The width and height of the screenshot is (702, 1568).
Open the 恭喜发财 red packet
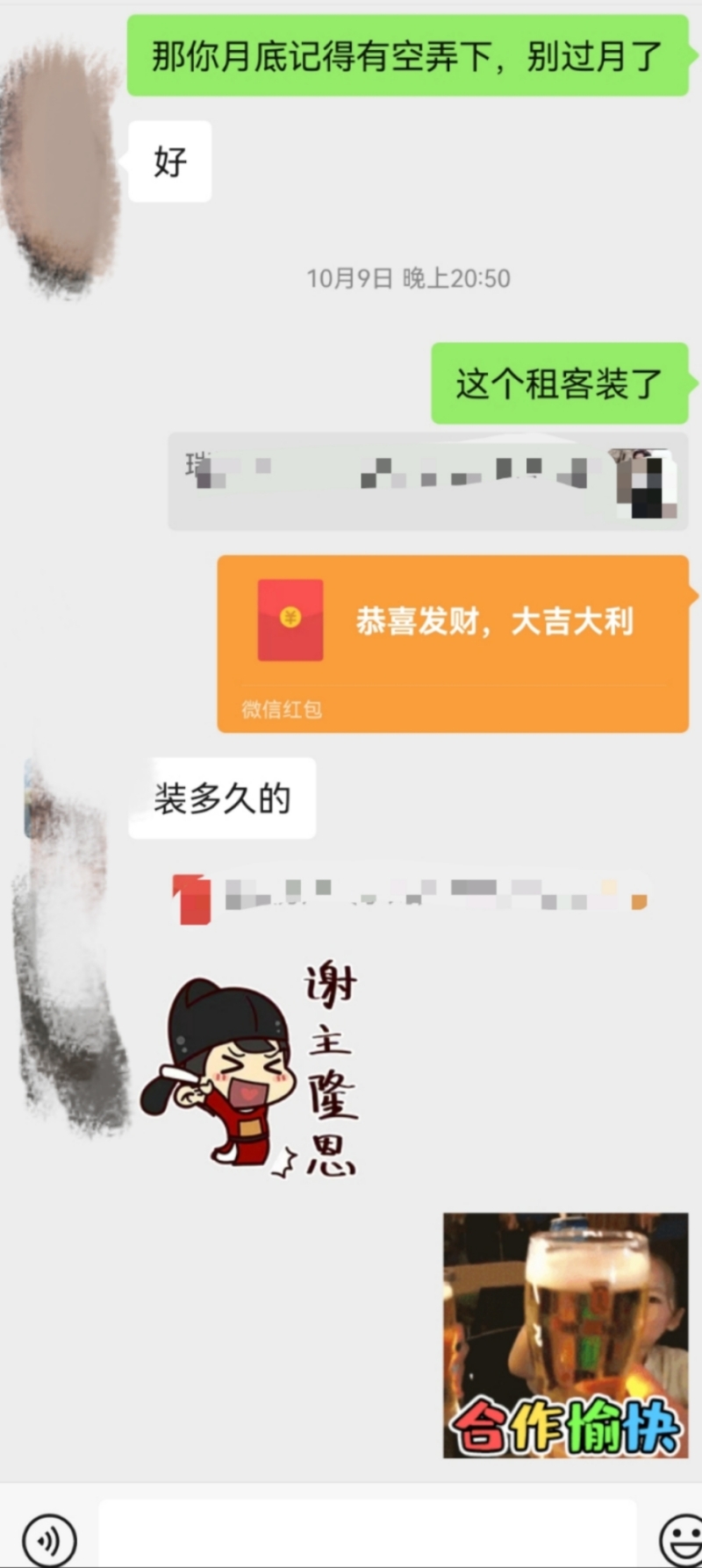(x=452, y=642)
